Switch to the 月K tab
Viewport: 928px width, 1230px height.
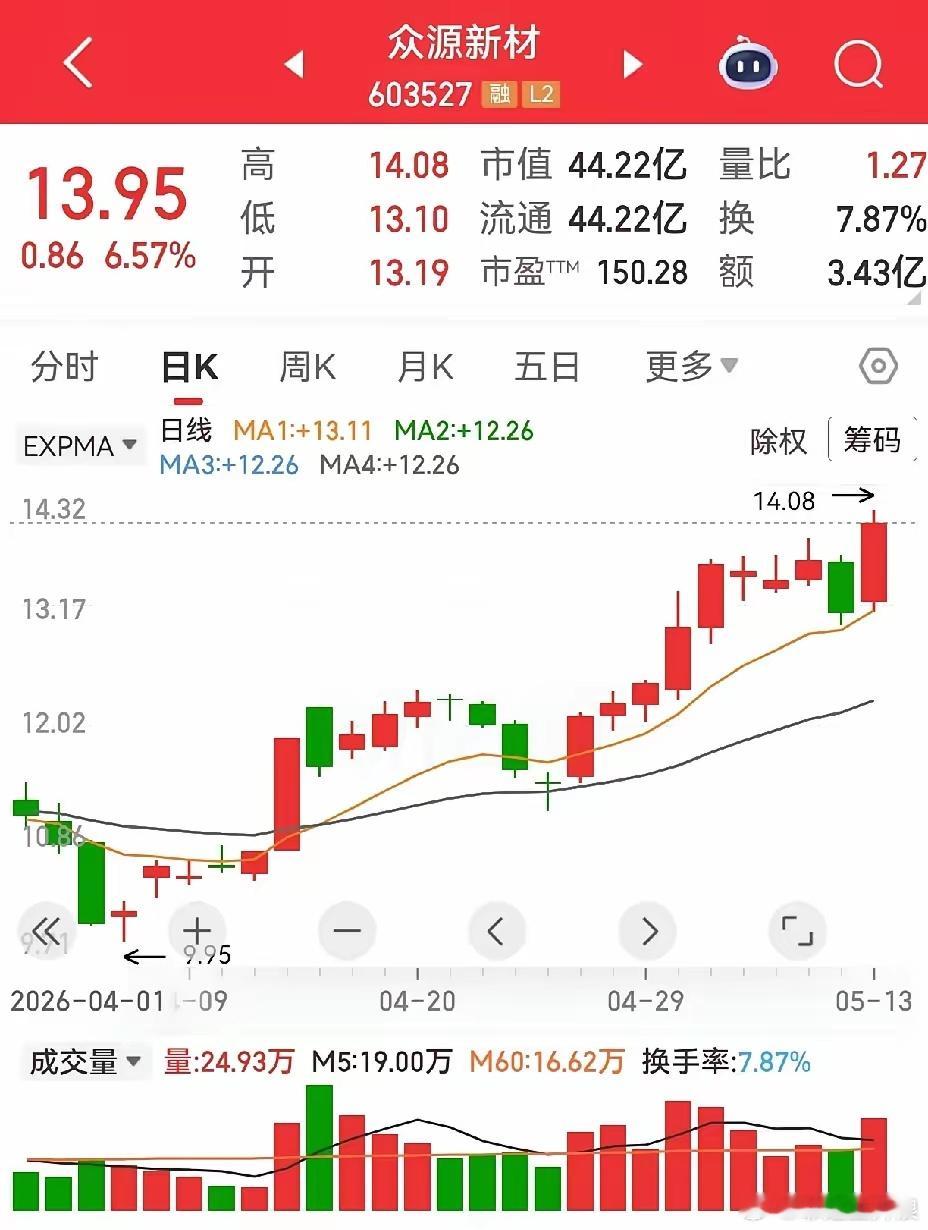[426, 367]
